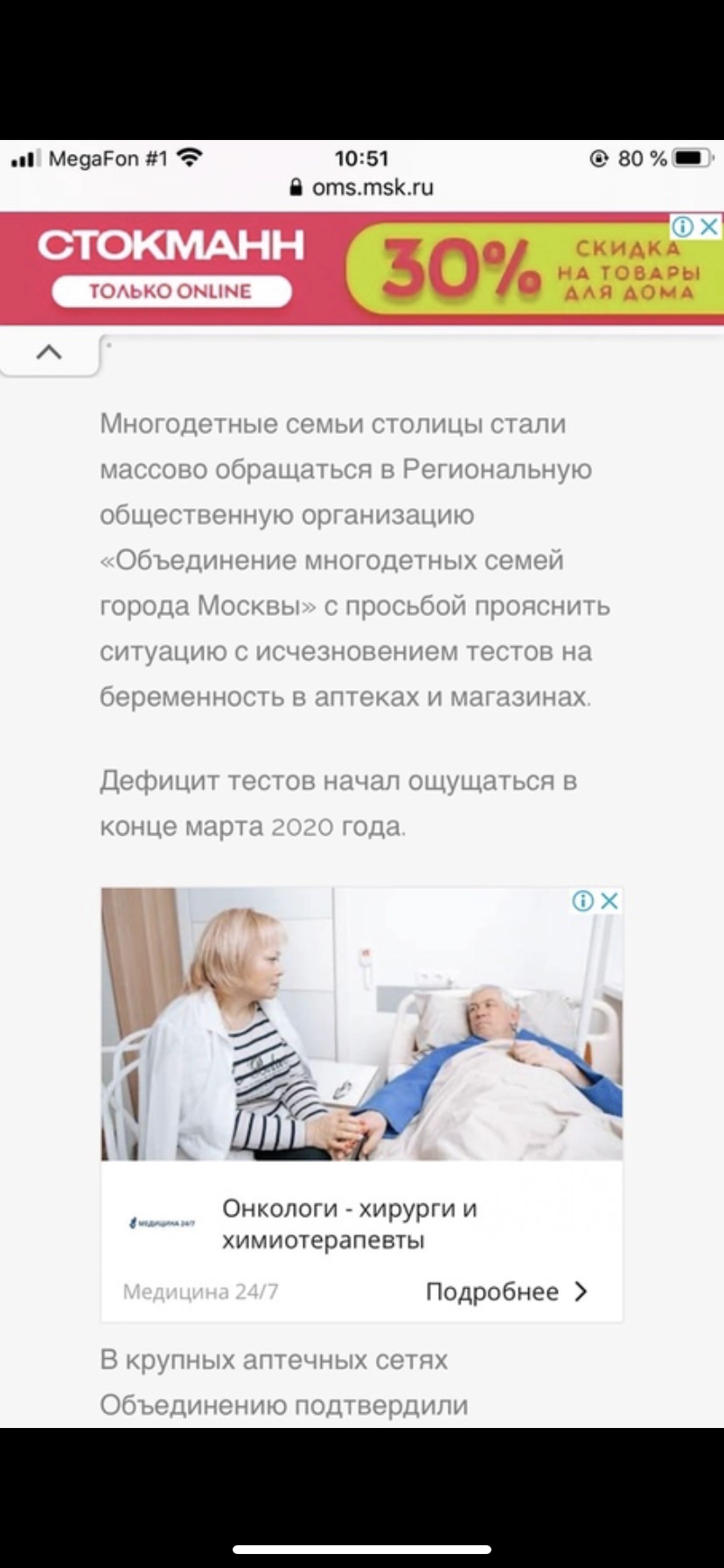Open Онкологи - хирурги и химиотерапевты headline
The width and height of the screenshot is (724, 1568).
click(x=350, y=1223)
